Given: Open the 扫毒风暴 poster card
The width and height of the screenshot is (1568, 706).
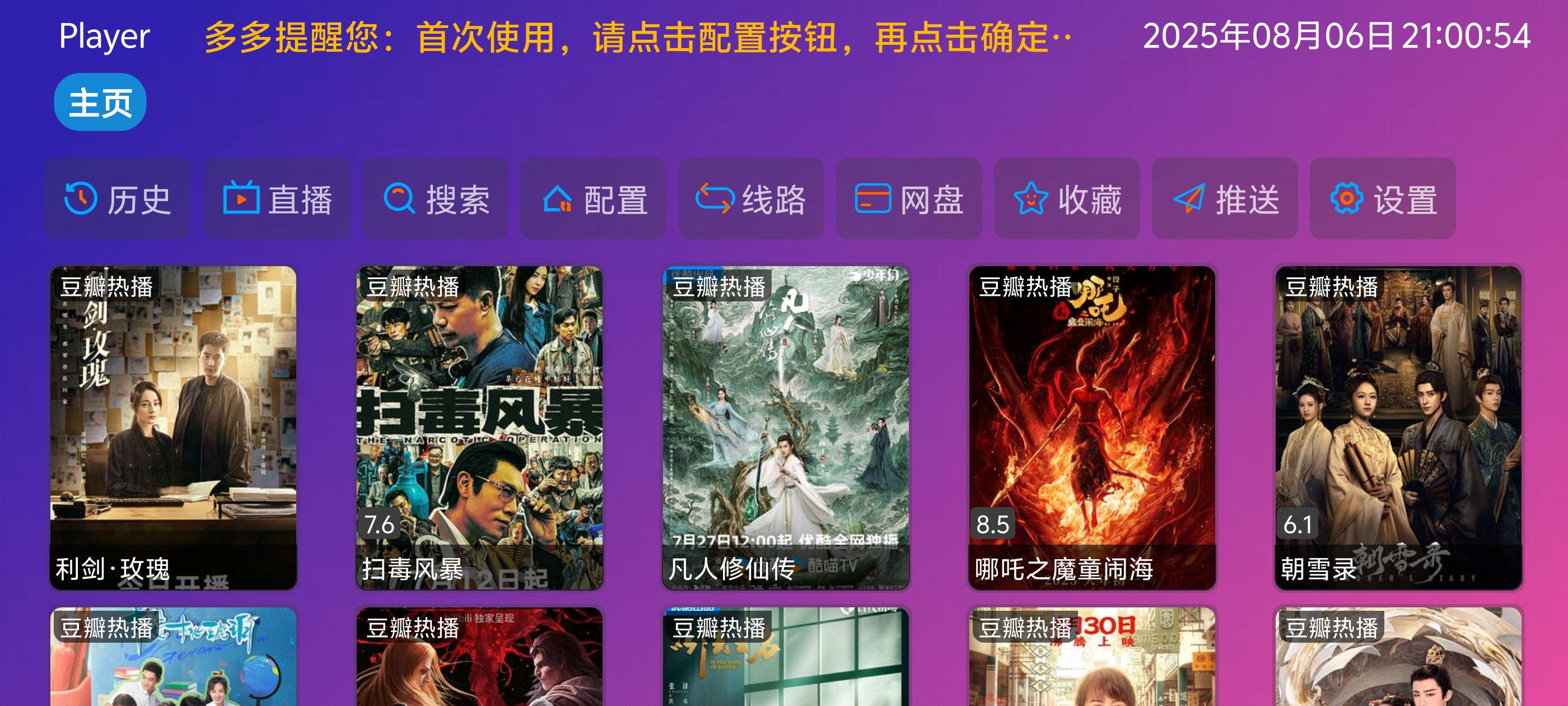Looking at the screenshot, I should (480, 426).
